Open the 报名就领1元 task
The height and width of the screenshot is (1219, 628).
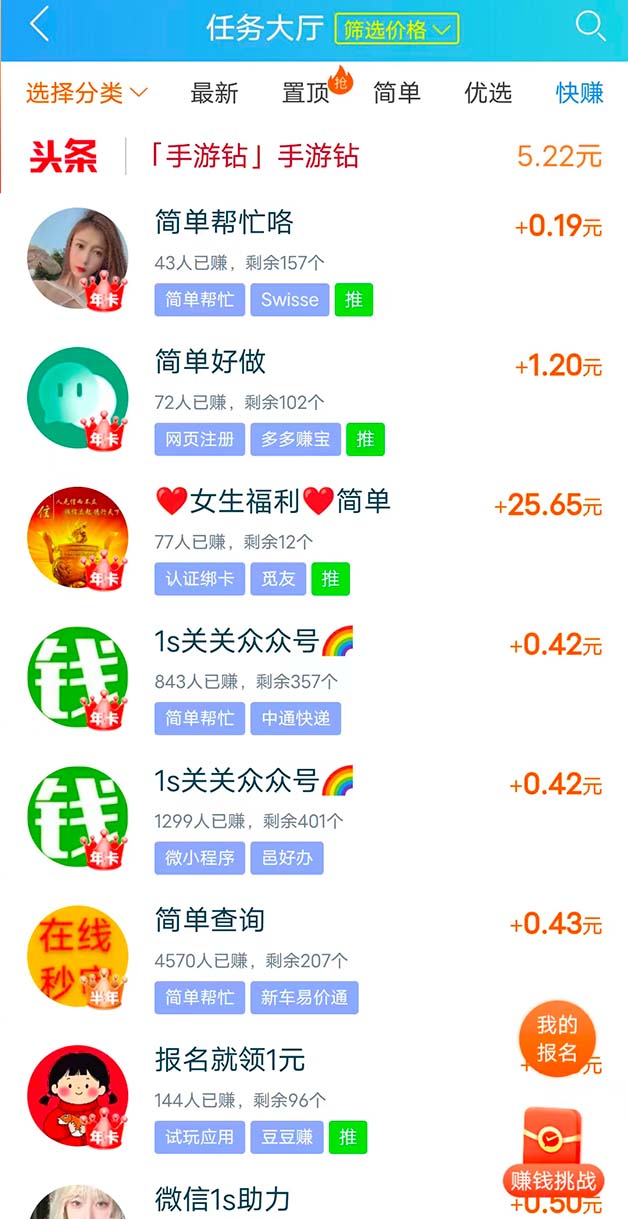tap(230, 1059)
